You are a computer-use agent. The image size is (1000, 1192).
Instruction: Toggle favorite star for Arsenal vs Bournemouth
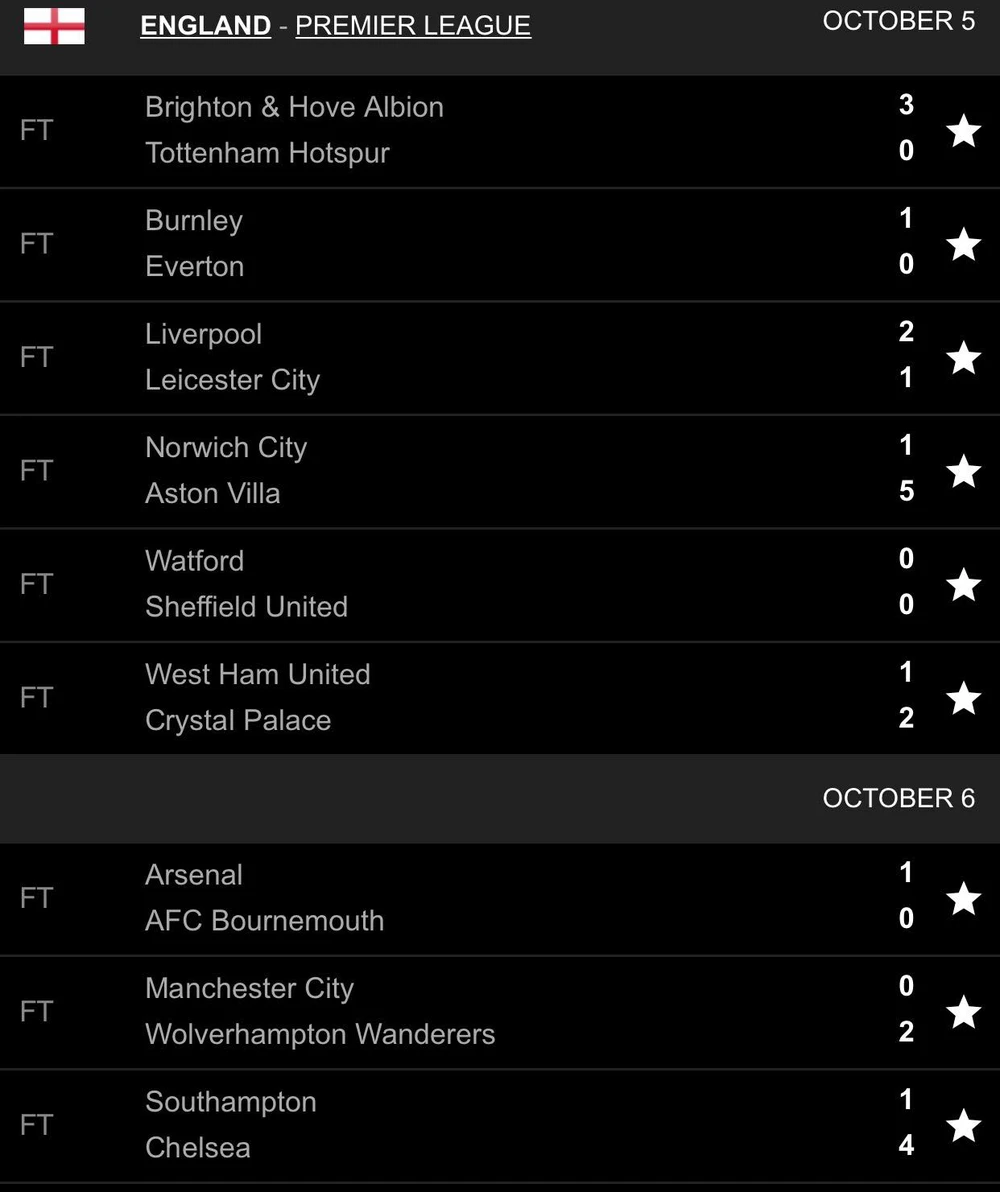pos(963,898)
